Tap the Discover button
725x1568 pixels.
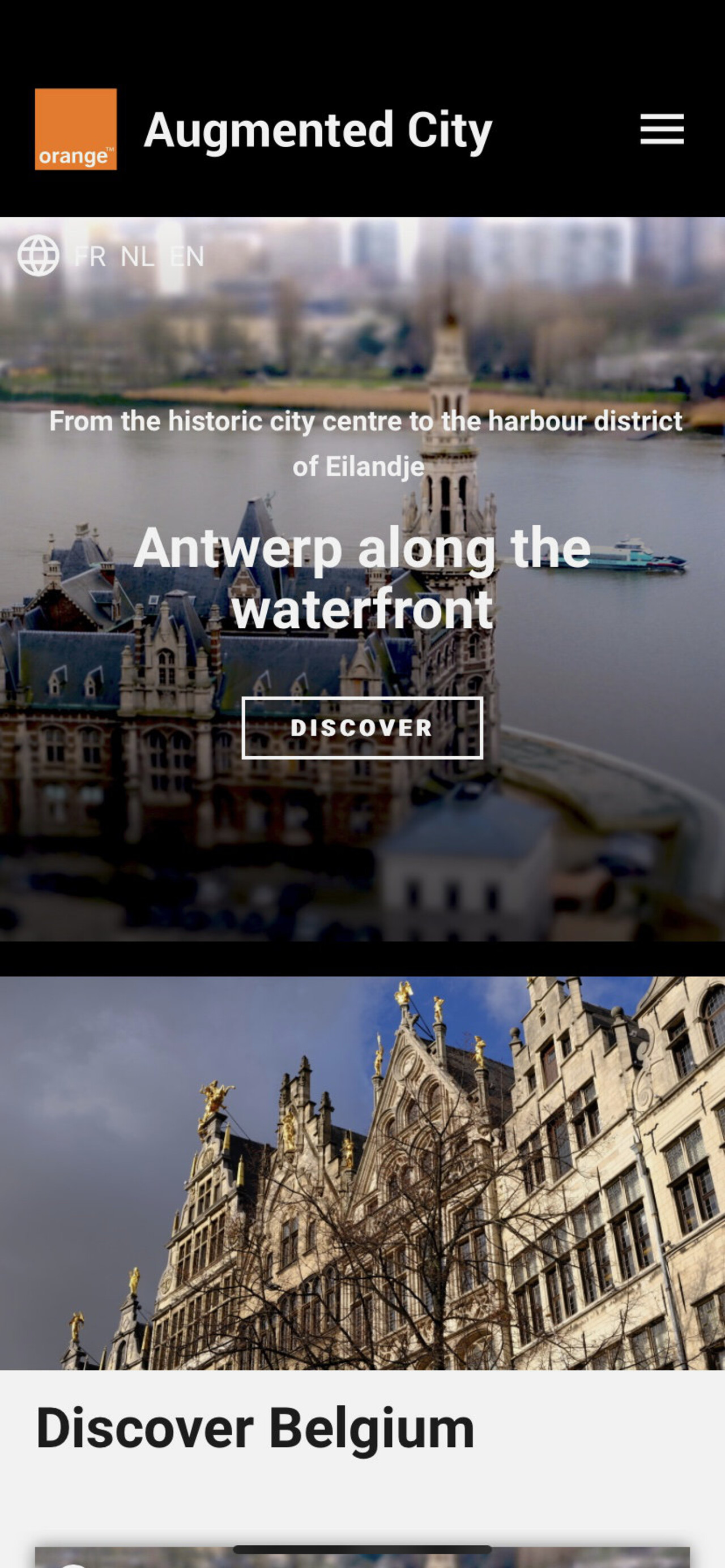[x=362, y=728]
